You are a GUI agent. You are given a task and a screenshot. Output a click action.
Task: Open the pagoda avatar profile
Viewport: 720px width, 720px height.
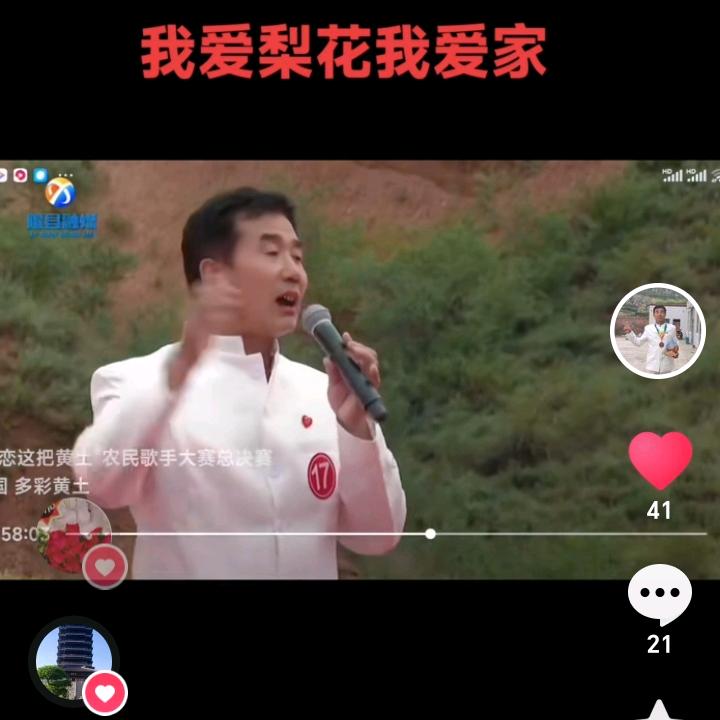[73, 661]
